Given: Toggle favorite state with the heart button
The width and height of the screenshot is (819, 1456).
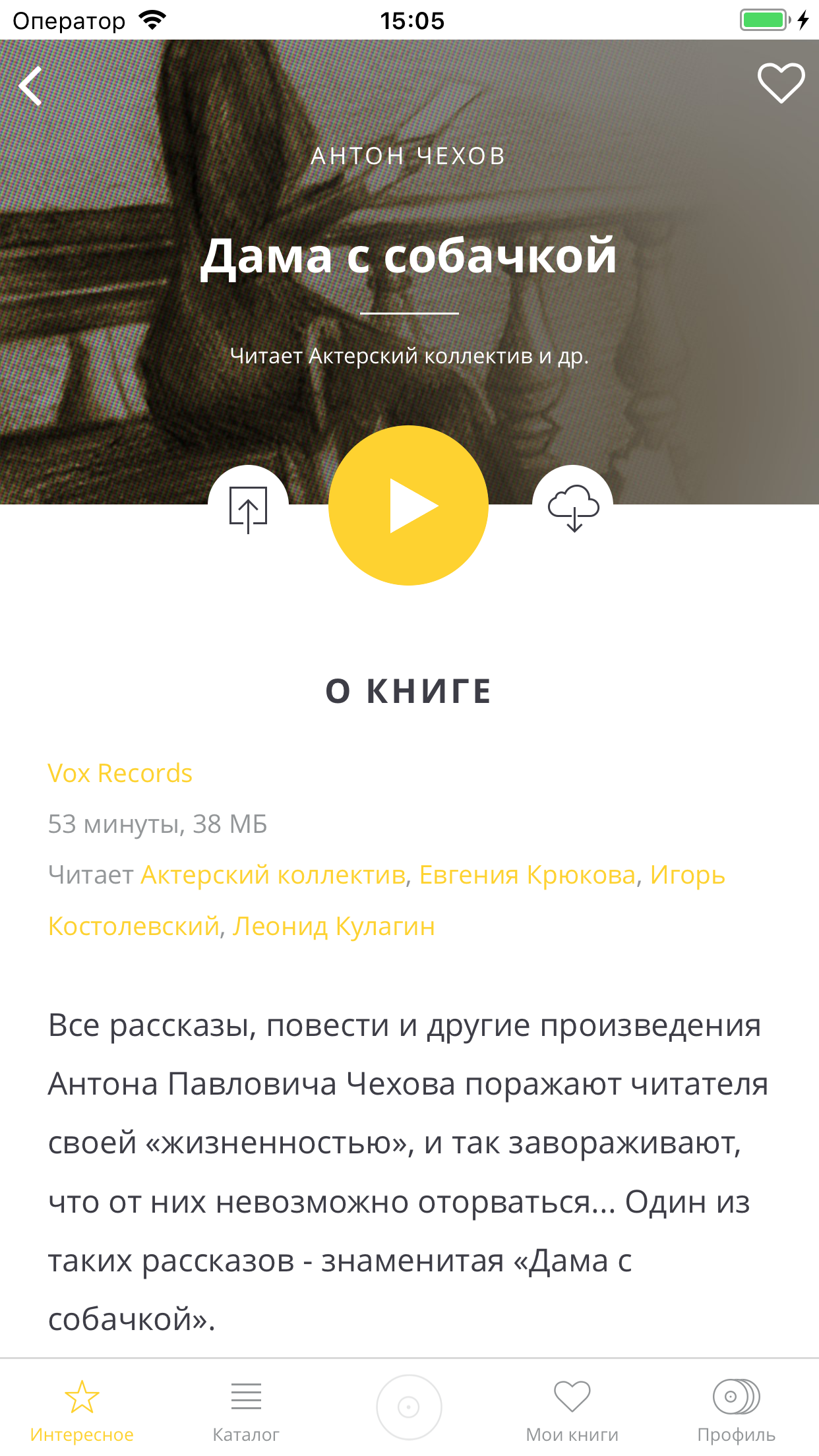Looking at the screenshot, I should [x=780, y=84].
